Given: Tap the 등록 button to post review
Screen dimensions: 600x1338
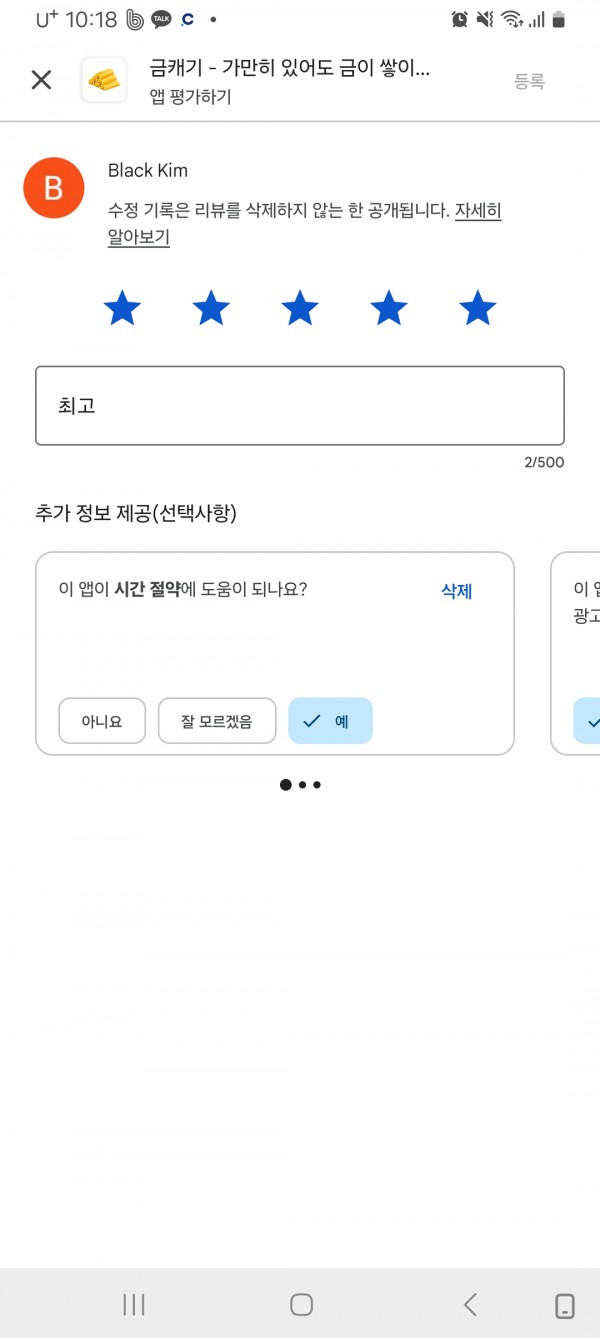Looking at the screenshot, I should pos(529,82).
